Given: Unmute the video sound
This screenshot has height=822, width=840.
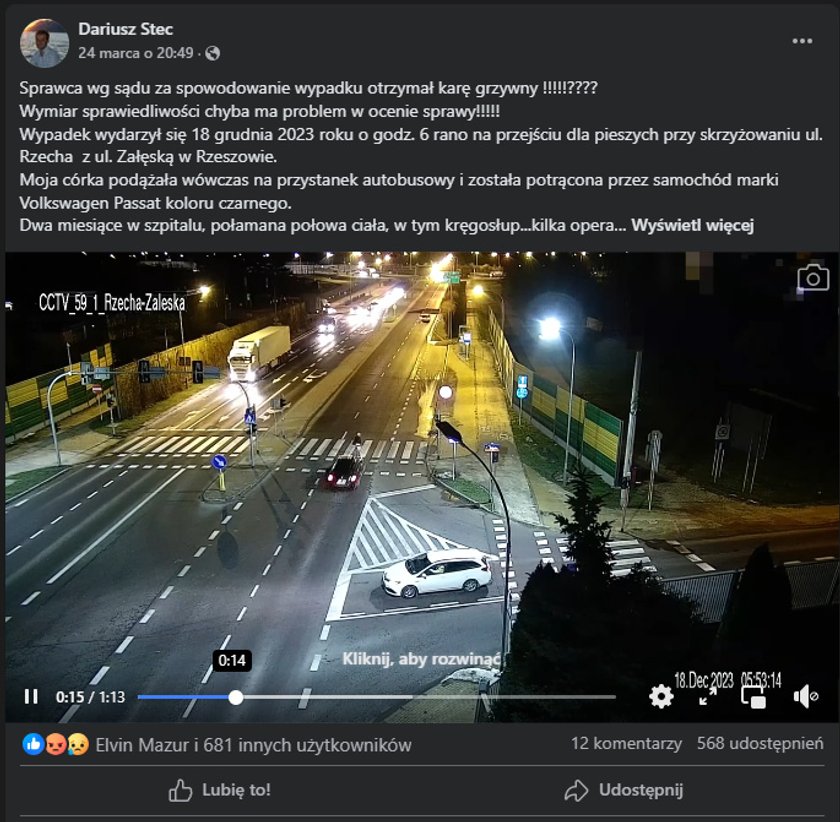Looking at the screenshot, I should [x=806, y=696].
